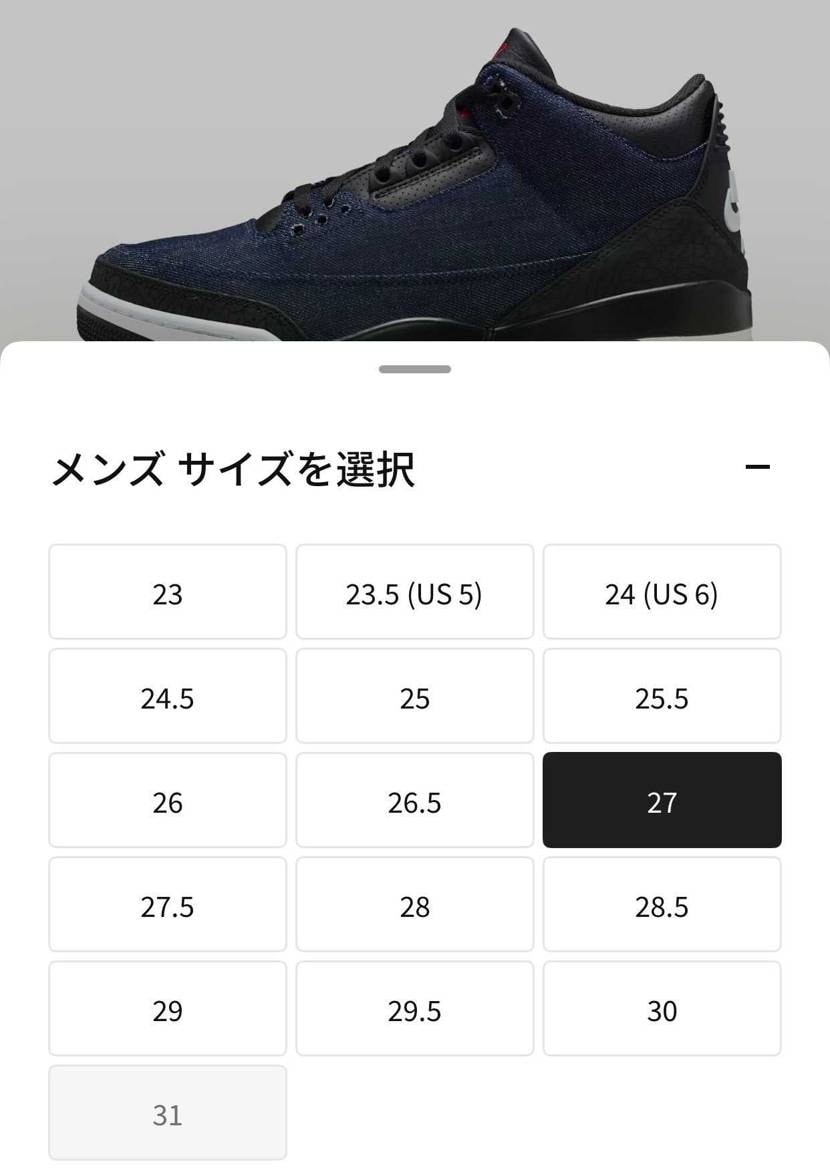This screenshot has height=1174, width=830.
Task: Tap the highlighted size 27 option
Action: [x=662, y=801]
